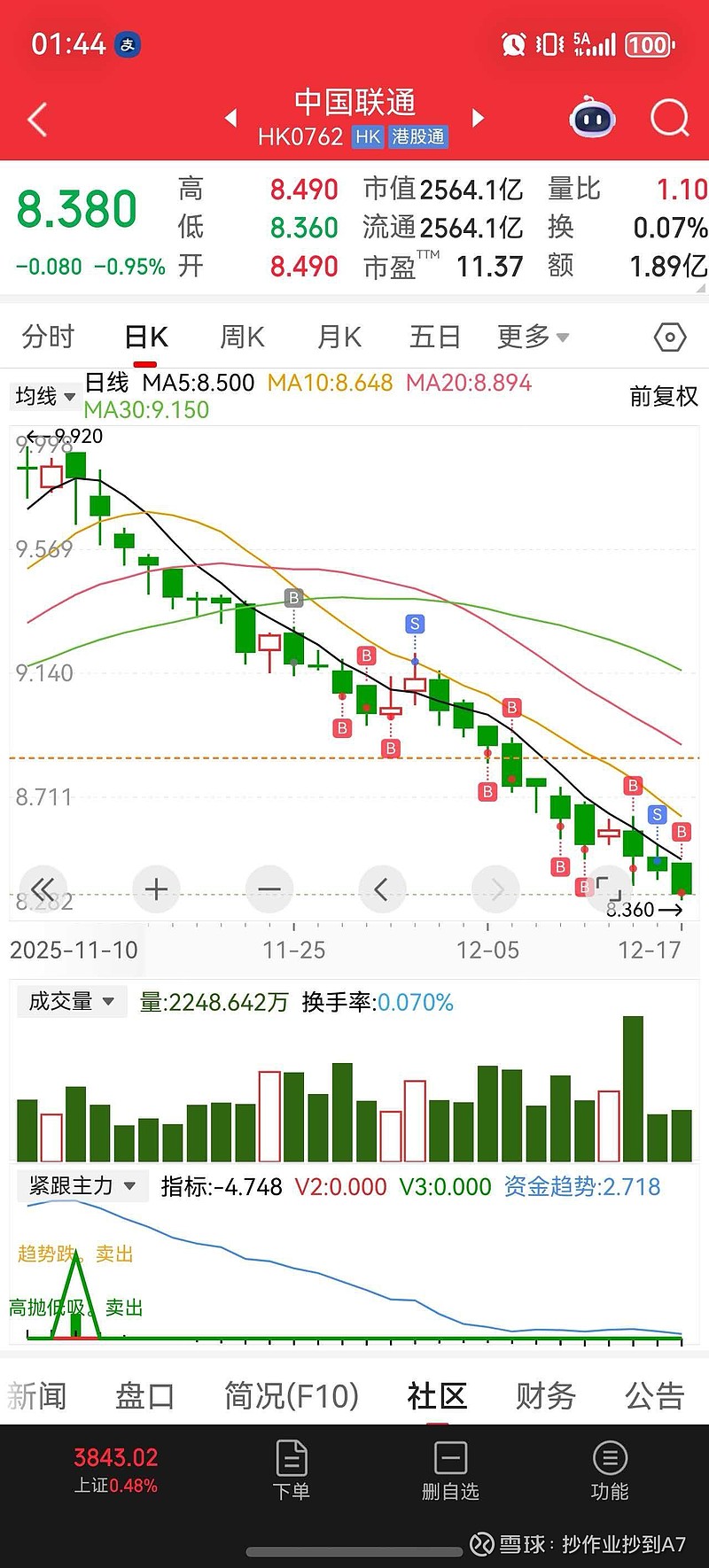Viewport: 709px width, 1568px height.
Task: Open the 均线 indicator dropdown
Action: 45,396
